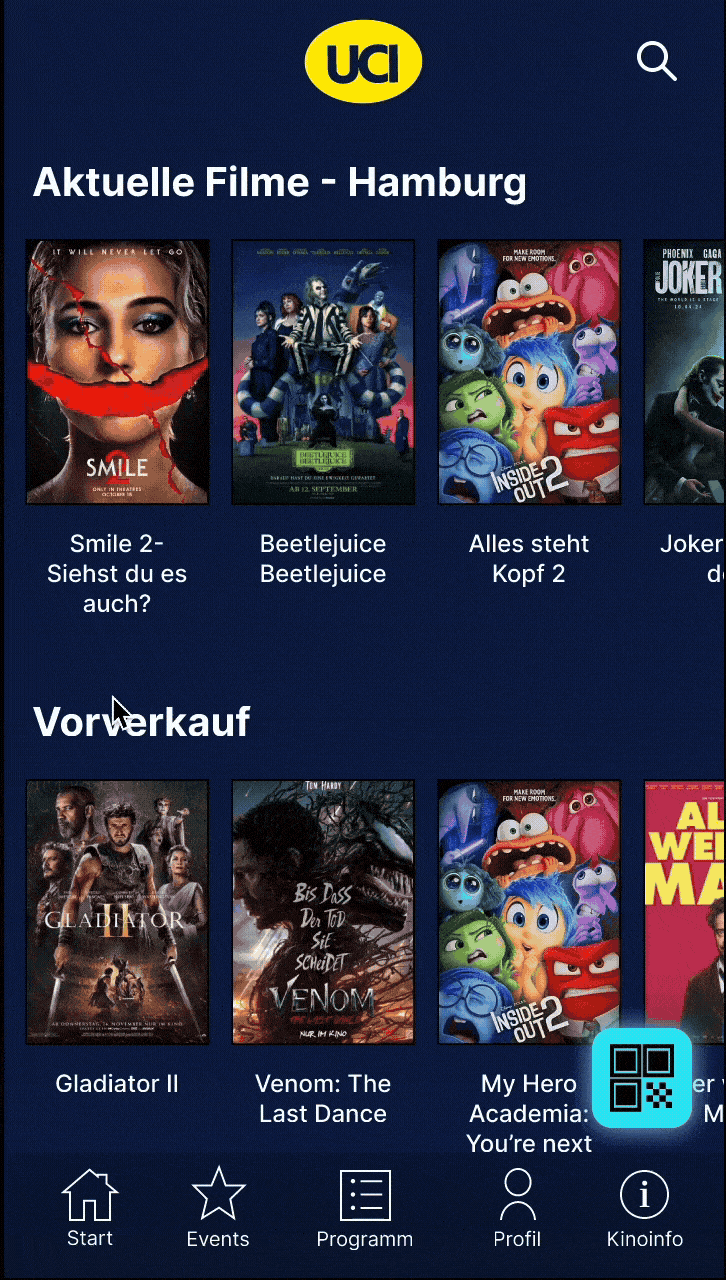Open the Smile 2 movie poster
Image resolution: width=726 pixels, height=1280 pixels.
point(117,372)
